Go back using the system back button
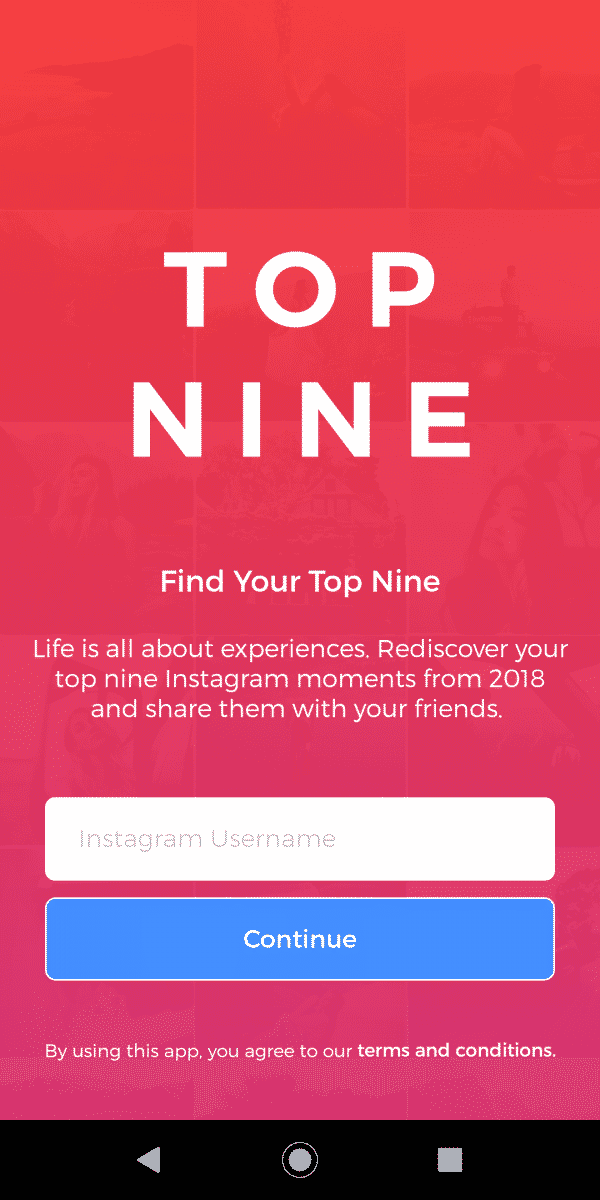600x1200 pixels. click(x=149, y=1159)
